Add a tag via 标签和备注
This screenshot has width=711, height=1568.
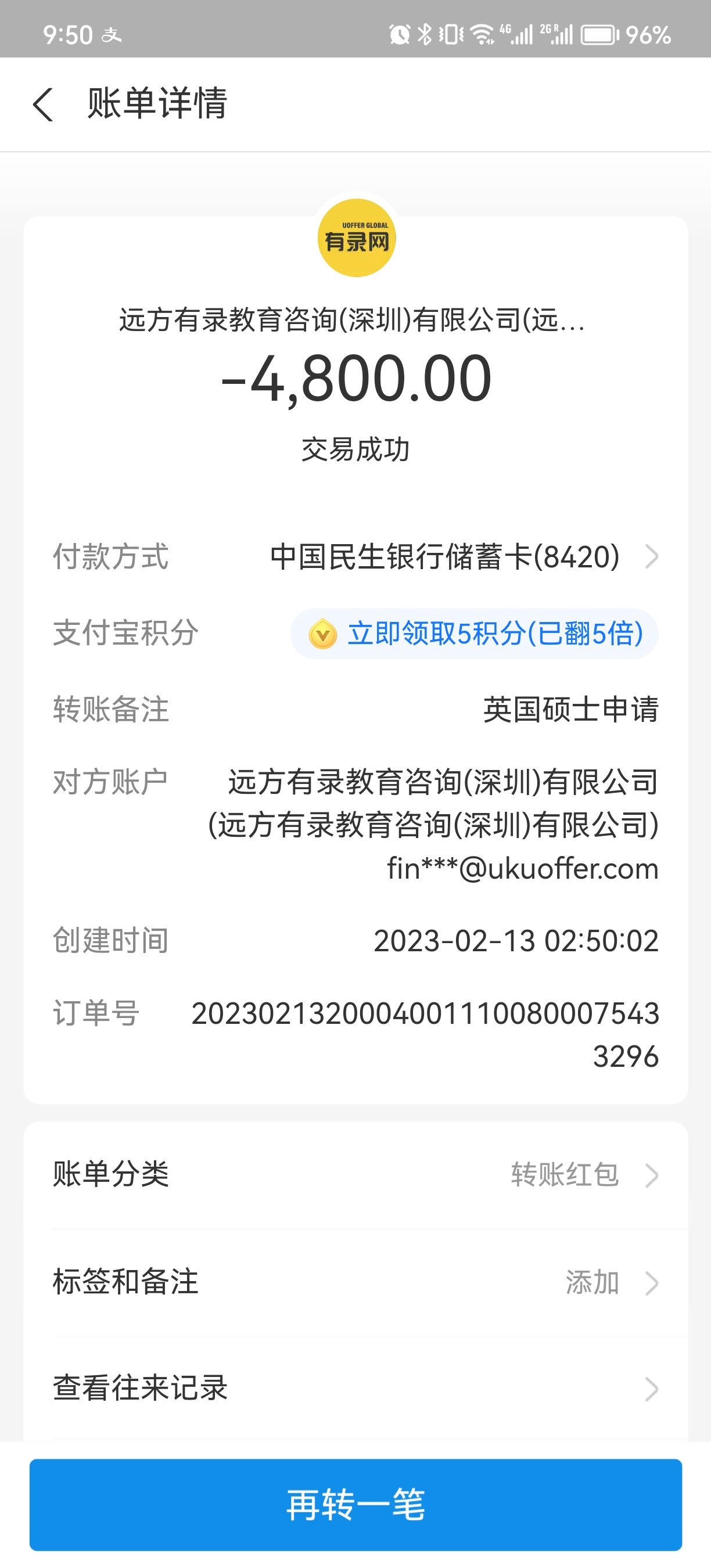(x=355, y=1282)
